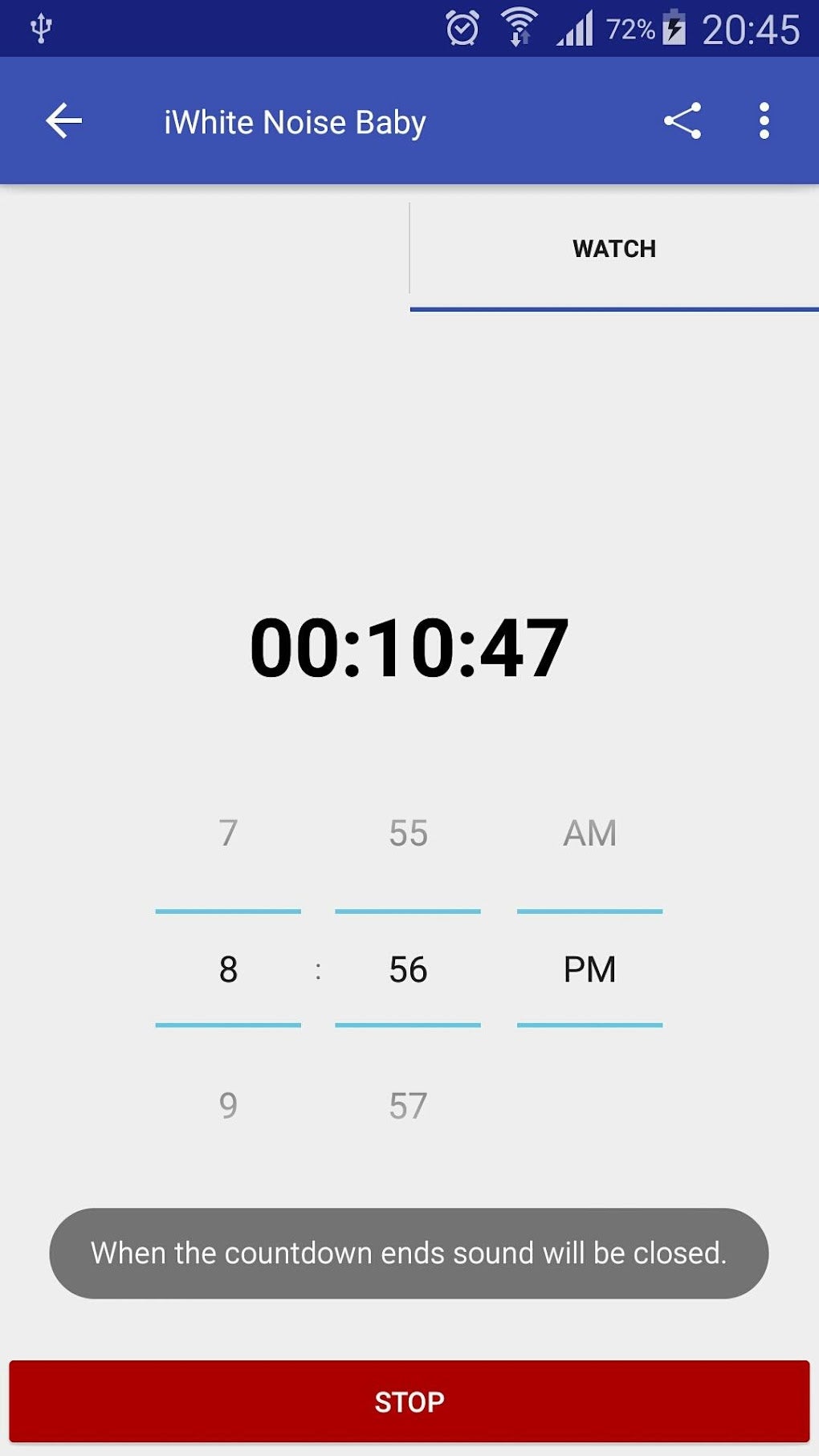Image resolution: width=819 pixels, height=1456 pixels.
Task: Tap the Wi-Fi indicator in the status bar
Action: click(x=519, y=27)
